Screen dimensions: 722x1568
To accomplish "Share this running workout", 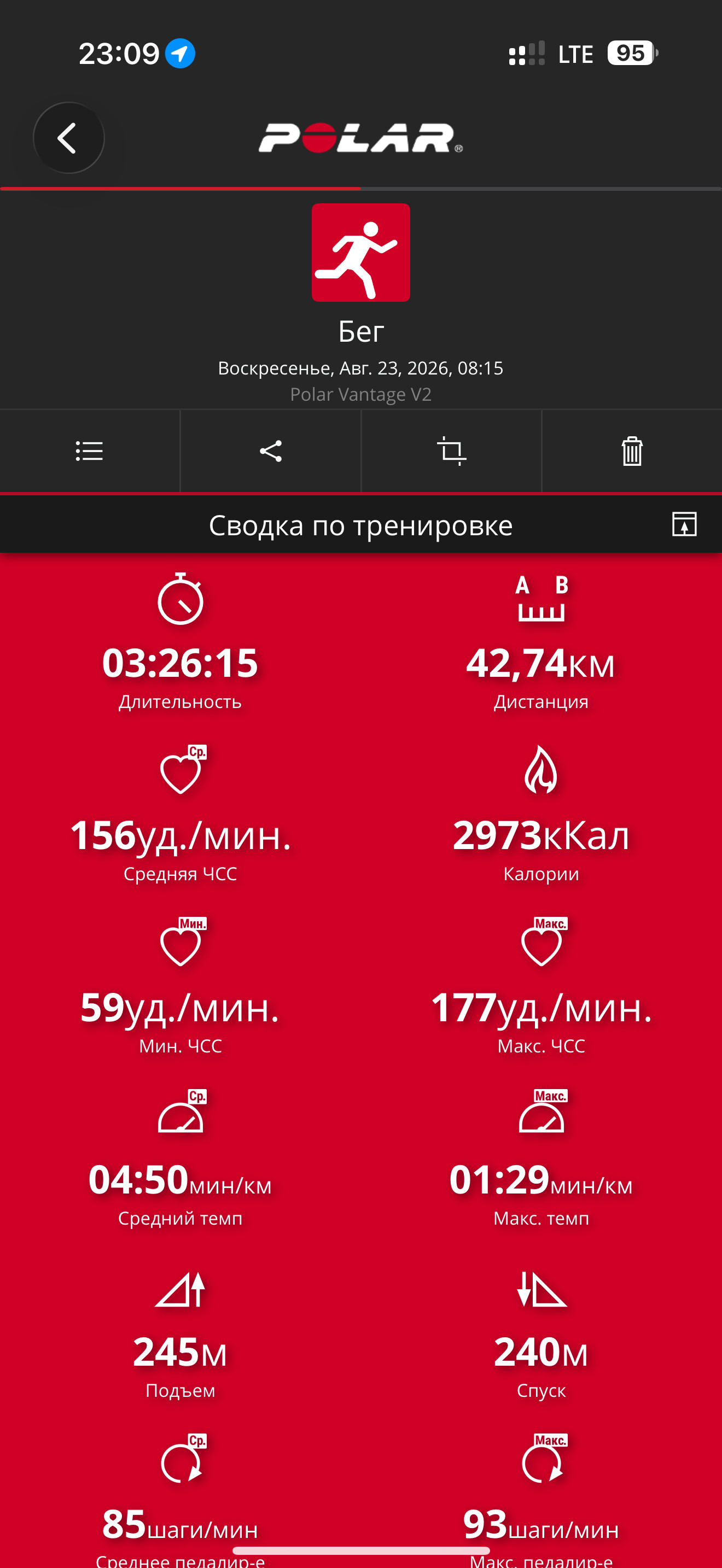I will pyautogui.click(x=271, y=451).
